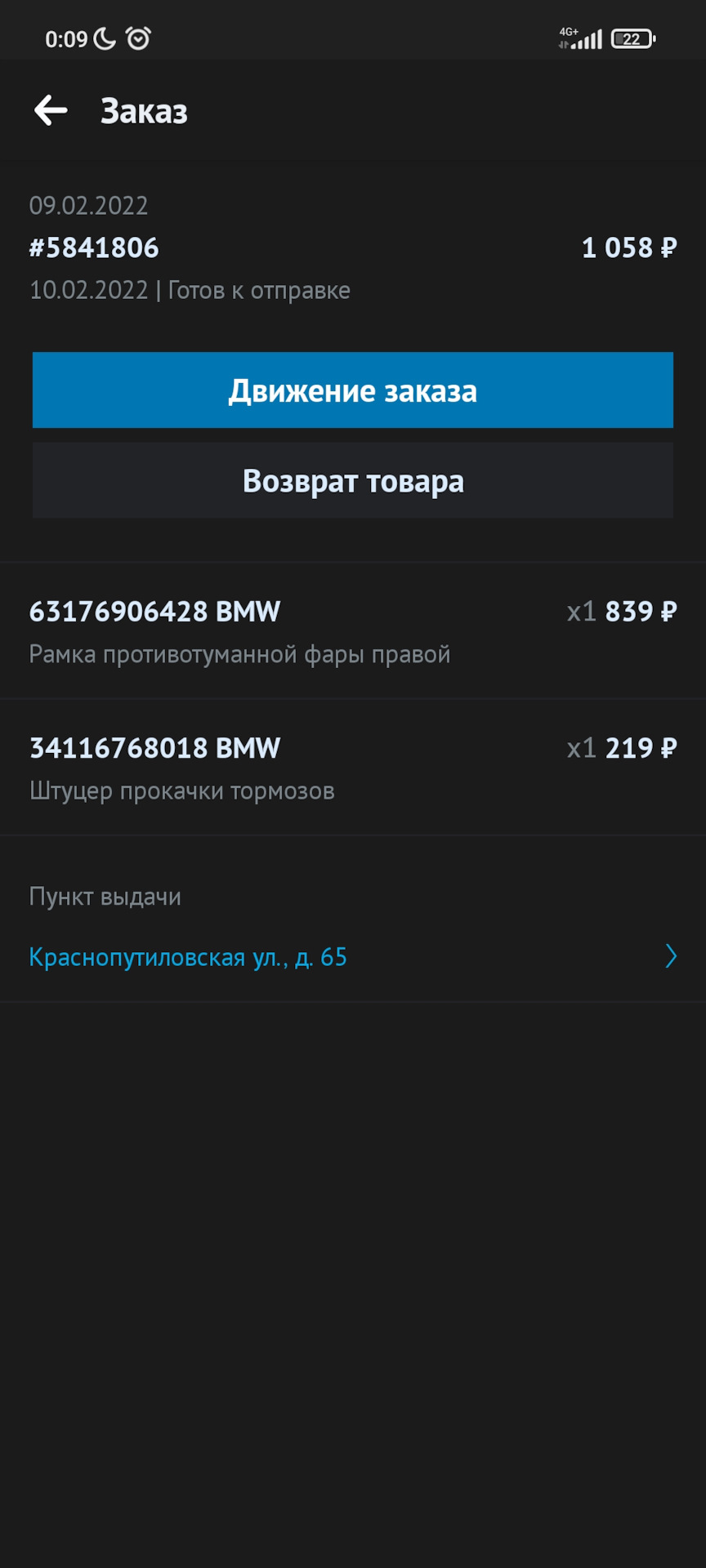Select the order total 1 058 ₽
This screenshot has height=1568, width=706.
[x=629, y=247]
